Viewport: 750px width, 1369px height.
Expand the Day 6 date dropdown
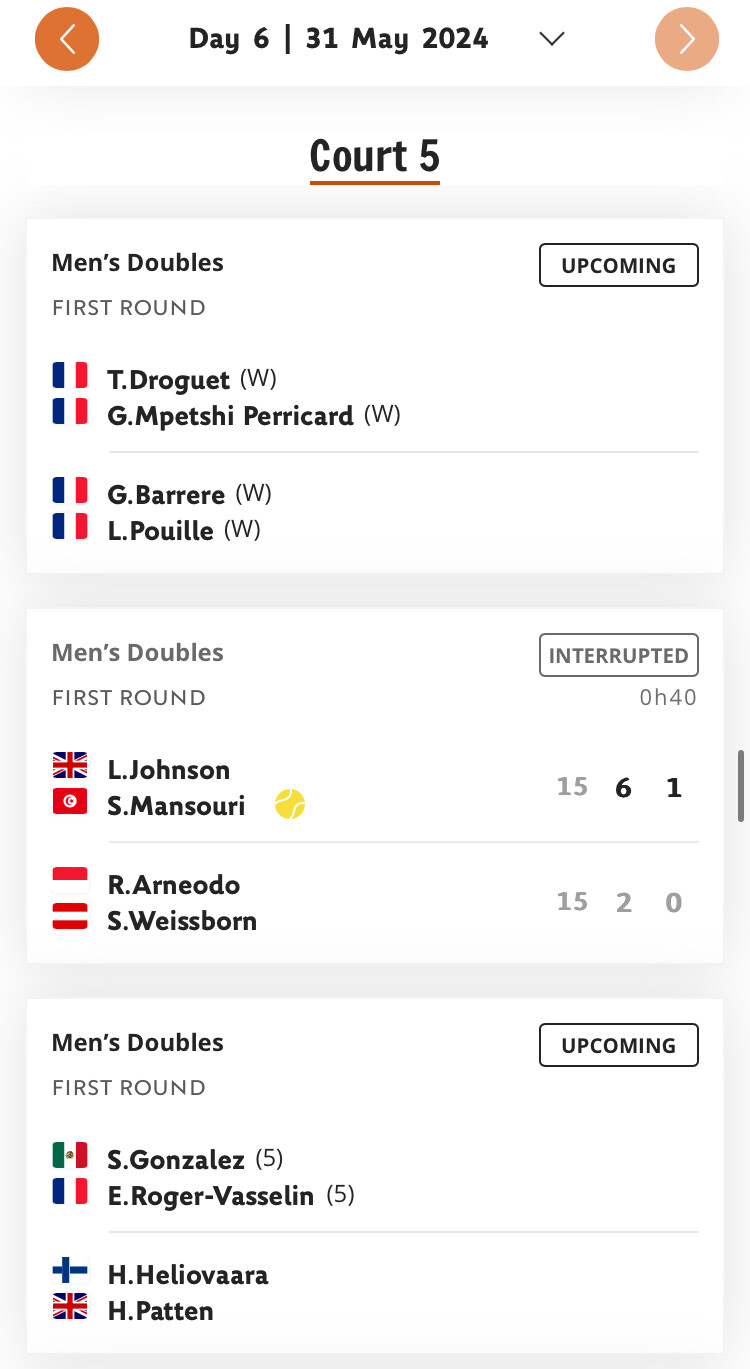pos(552,39)
